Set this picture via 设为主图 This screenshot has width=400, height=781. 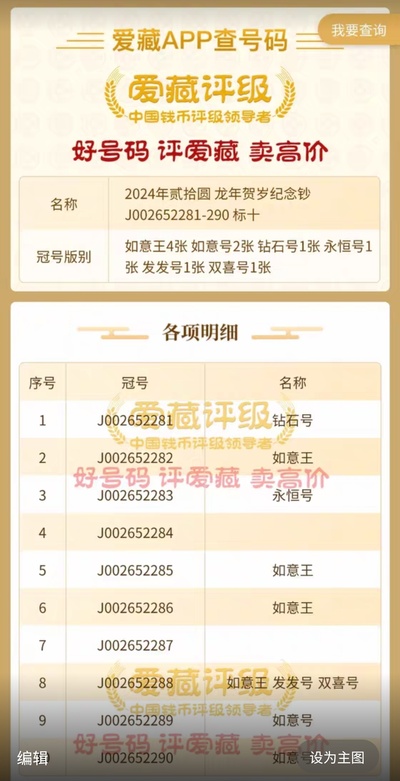(x=337, y=758)
